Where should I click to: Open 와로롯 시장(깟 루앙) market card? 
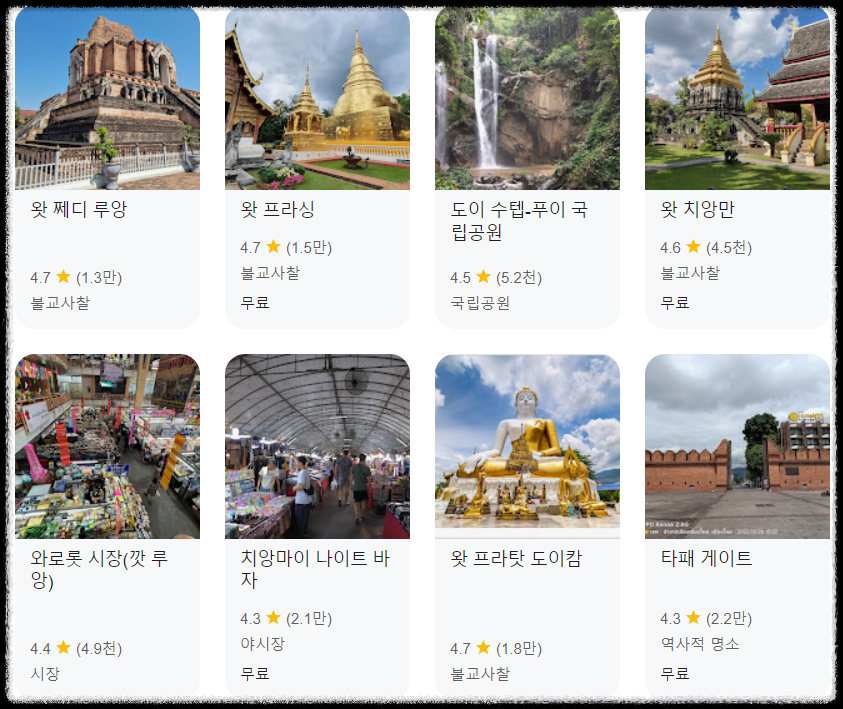(108, 527)
